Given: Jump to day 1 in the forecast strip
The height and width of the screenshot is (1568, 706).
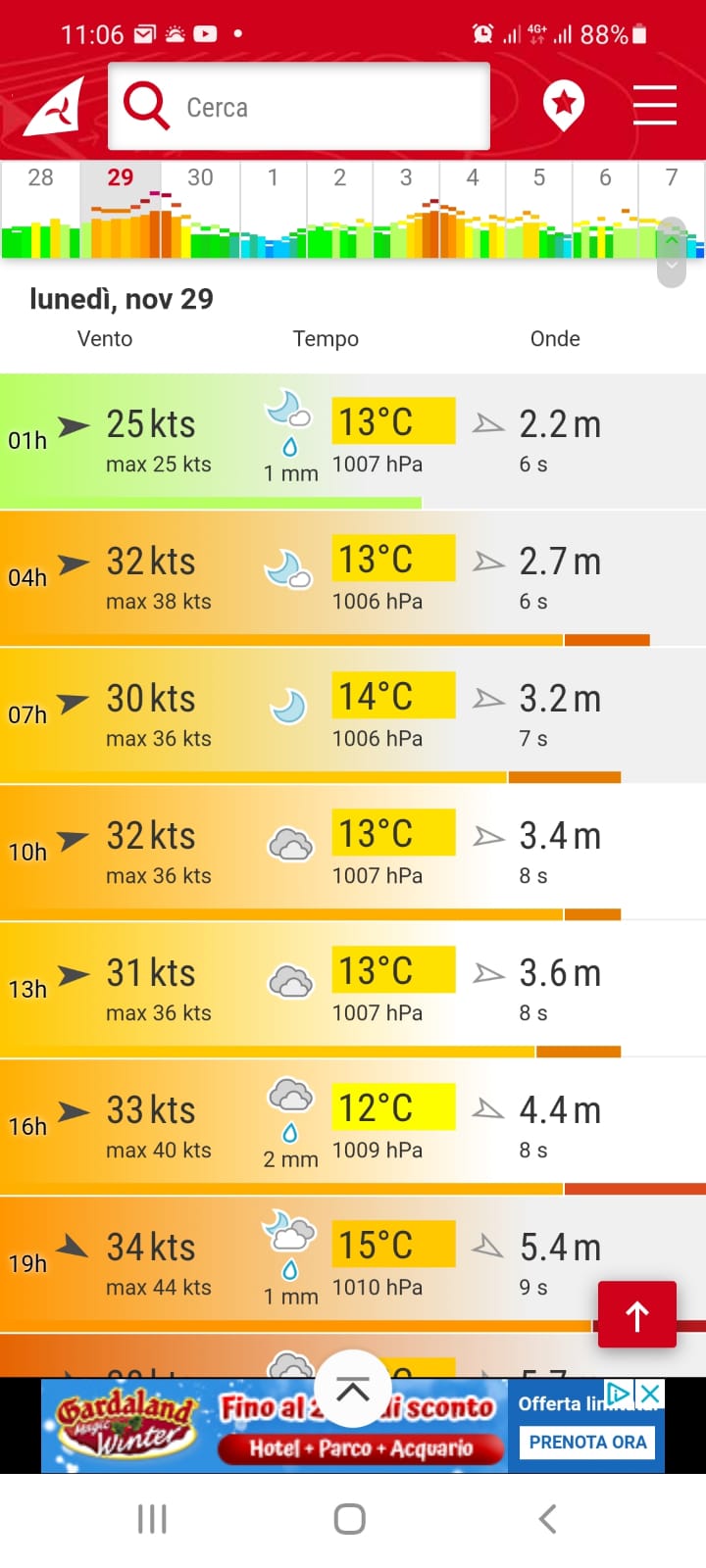Looking at the screenshot, I should click(273, 177).
